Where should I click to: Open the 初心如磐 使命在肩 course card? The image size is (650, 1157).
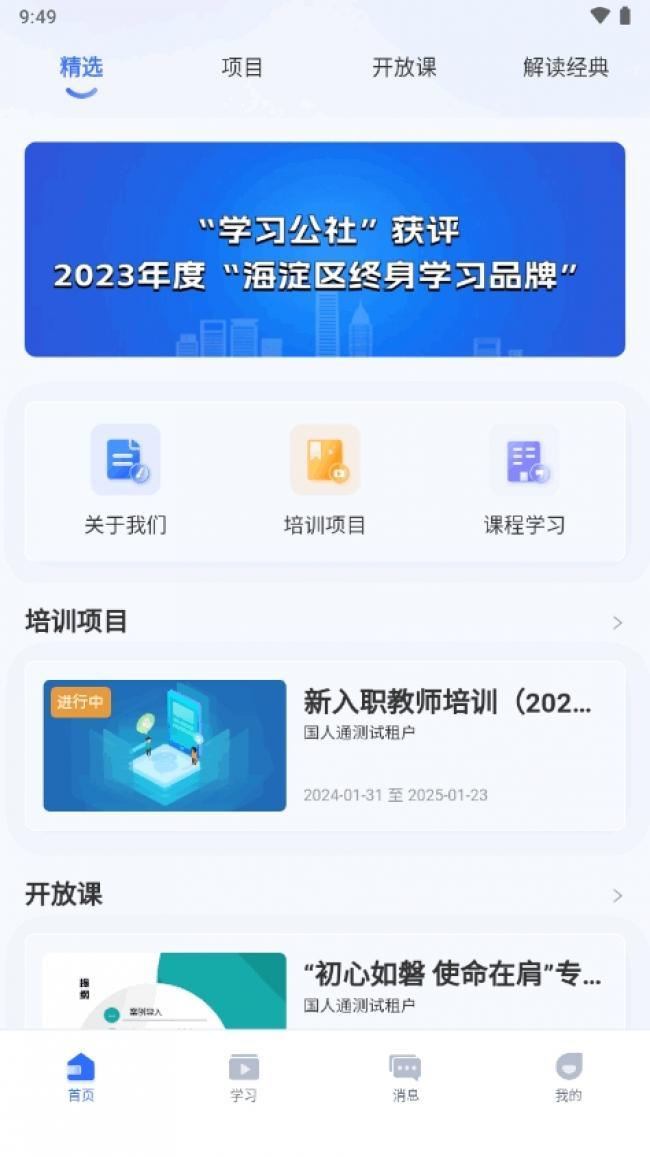point(325,982)
